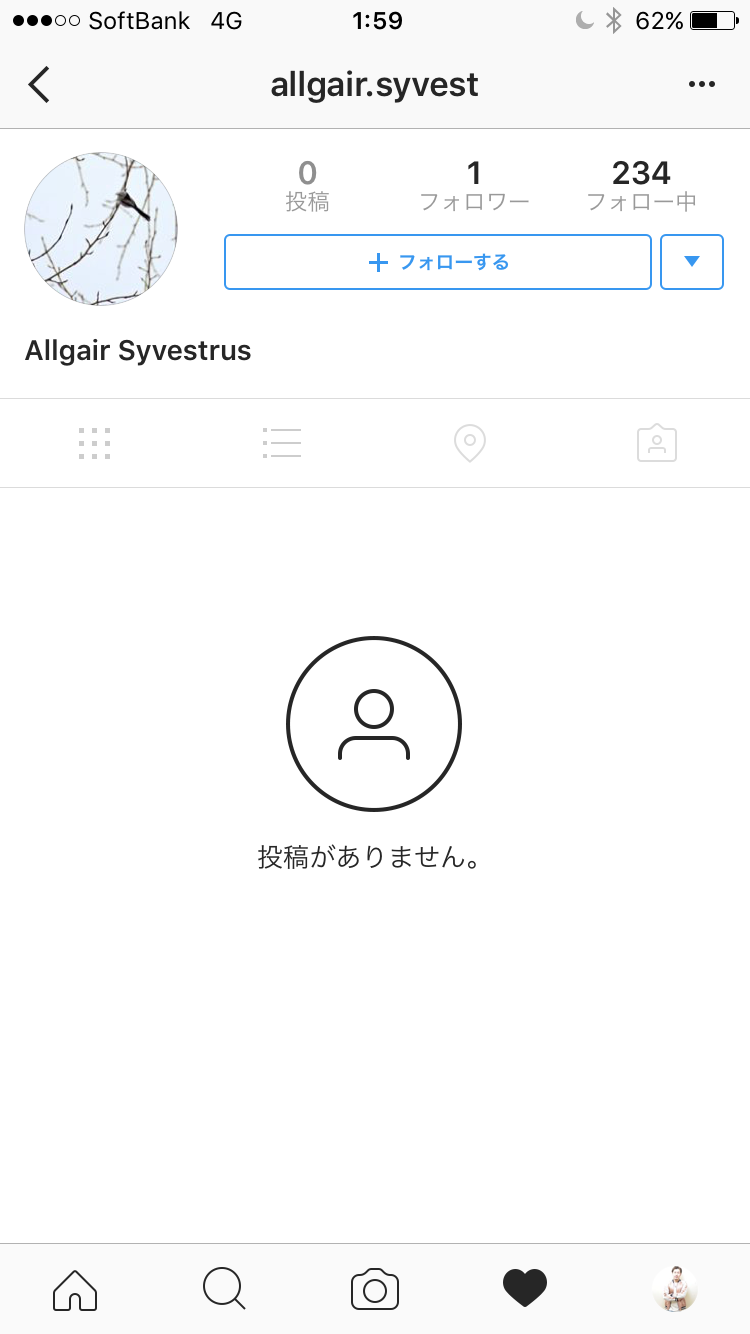The width and height of the screenshot is (750, 1334).
Task: Open the フォロー中 following list
Action: 641,186
